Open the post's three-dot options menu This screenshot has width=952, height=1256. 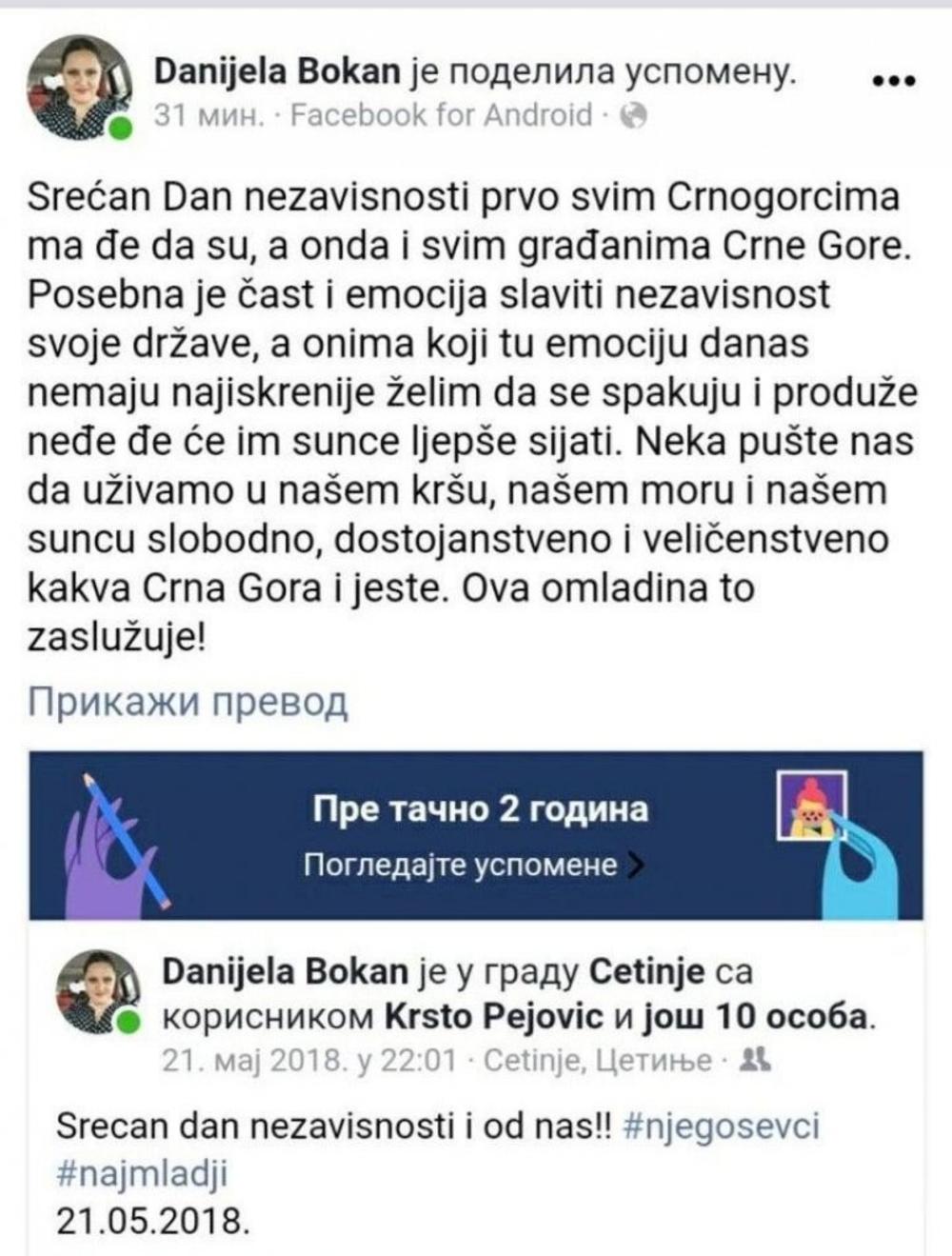click(894, 81)
